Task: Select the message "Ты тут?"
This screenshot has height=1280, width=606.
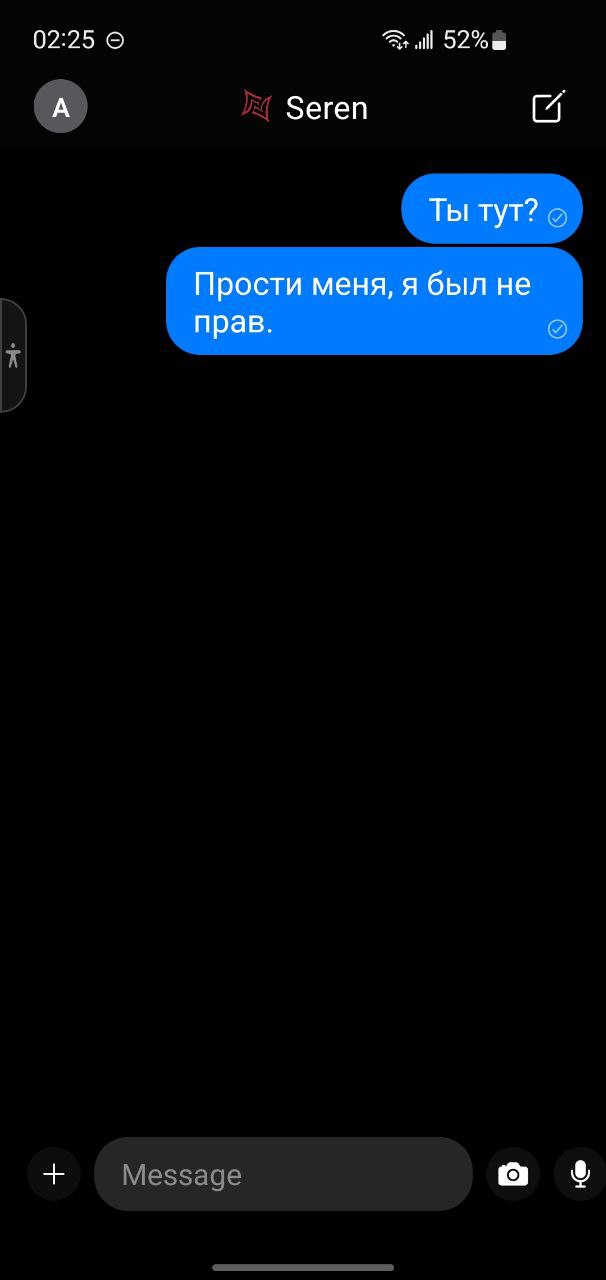Action: (x=492, y=209)
